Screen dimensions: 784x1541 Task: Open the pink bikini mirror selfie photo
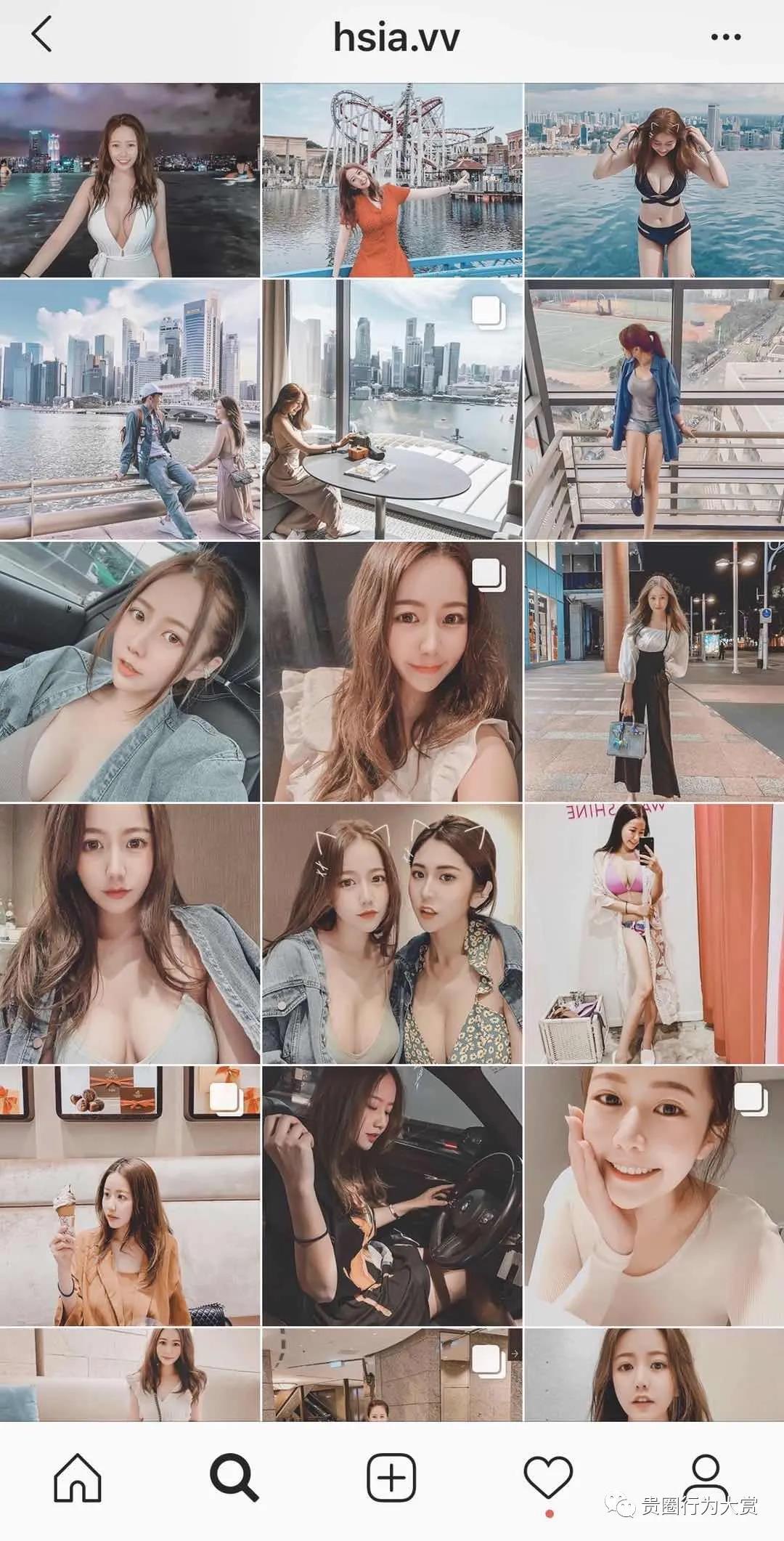pos(653,937)
